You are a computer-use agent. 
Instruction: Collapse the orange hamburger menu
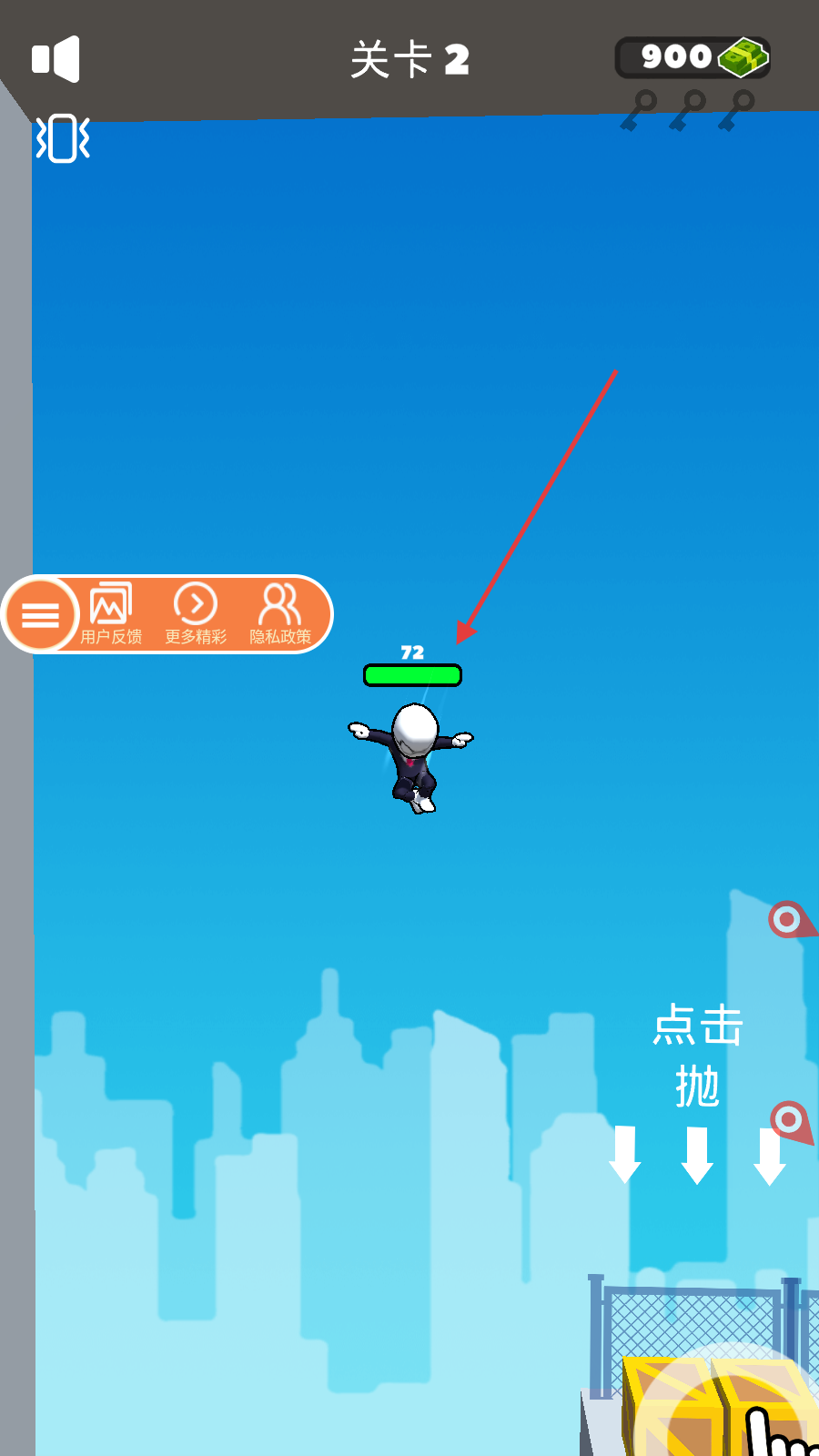click(x=40, y=615)
